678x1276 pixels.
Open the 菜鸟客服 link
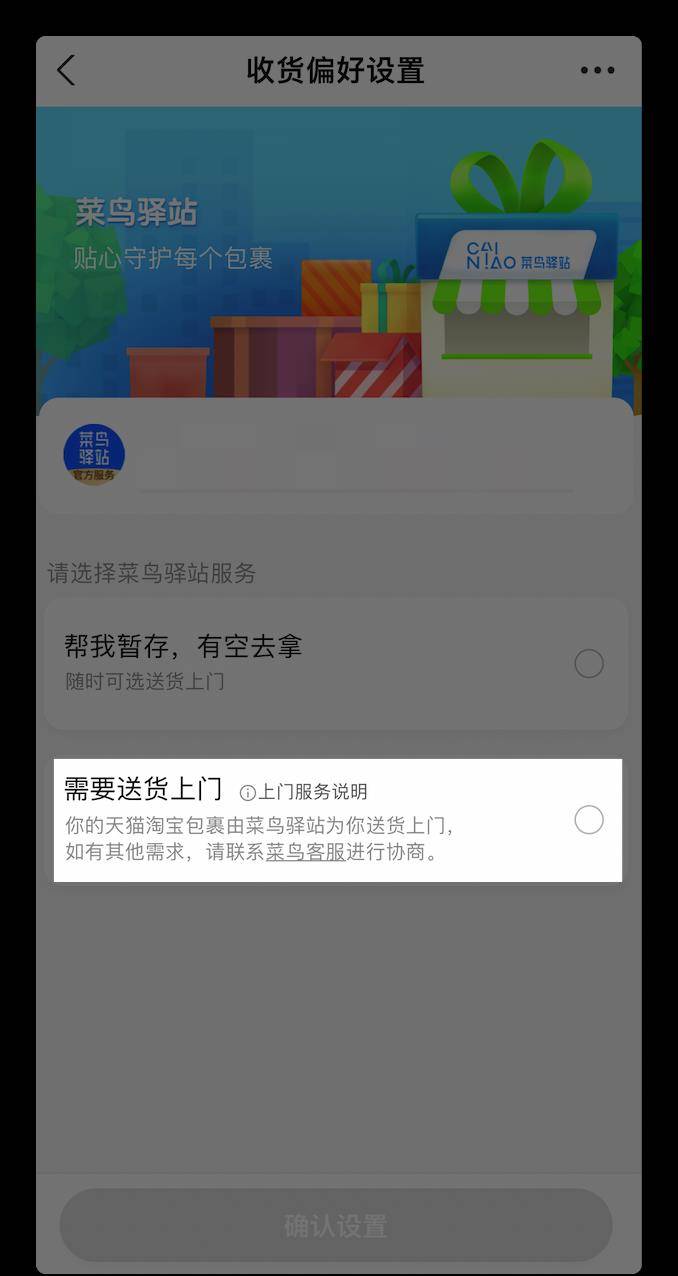tap(305, 853)
